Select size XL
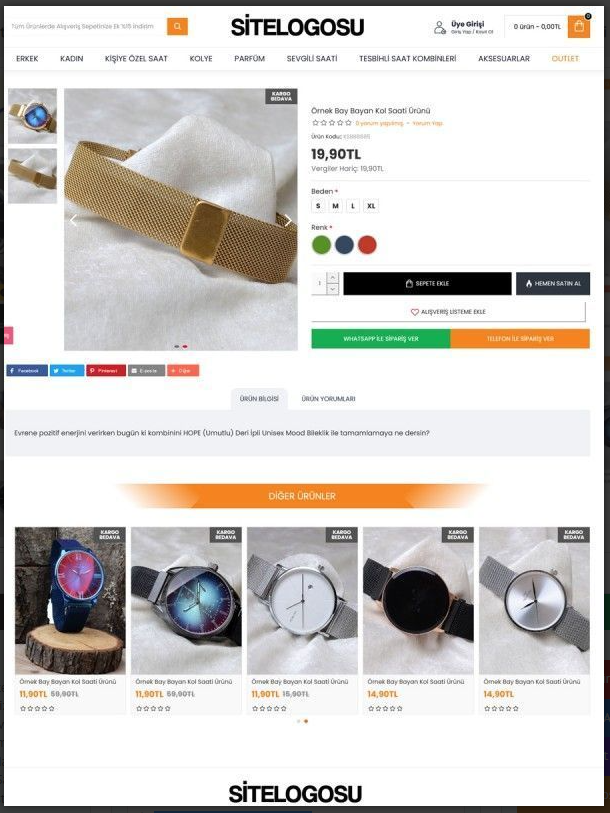The width and height of the screenshot is (610, 813). click(371, 206)
